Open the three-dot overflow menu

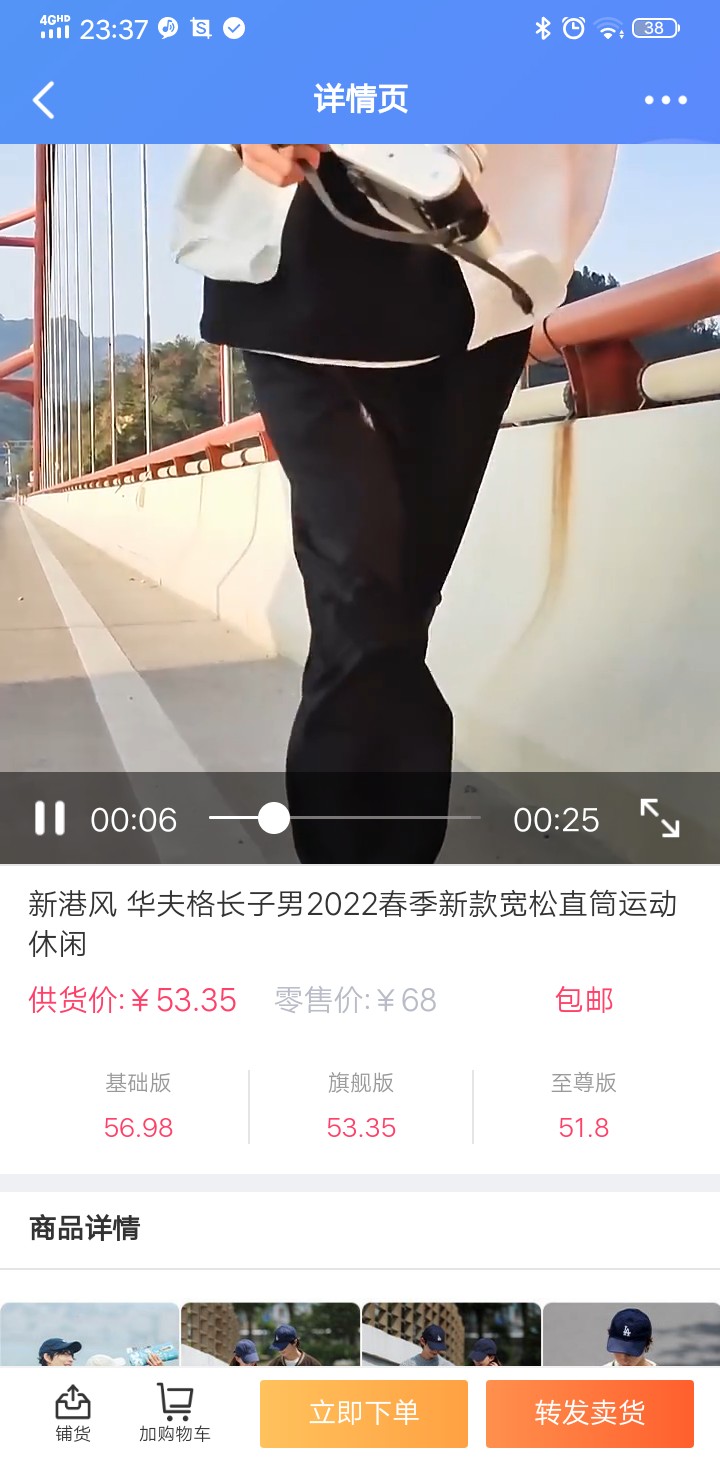665,100
